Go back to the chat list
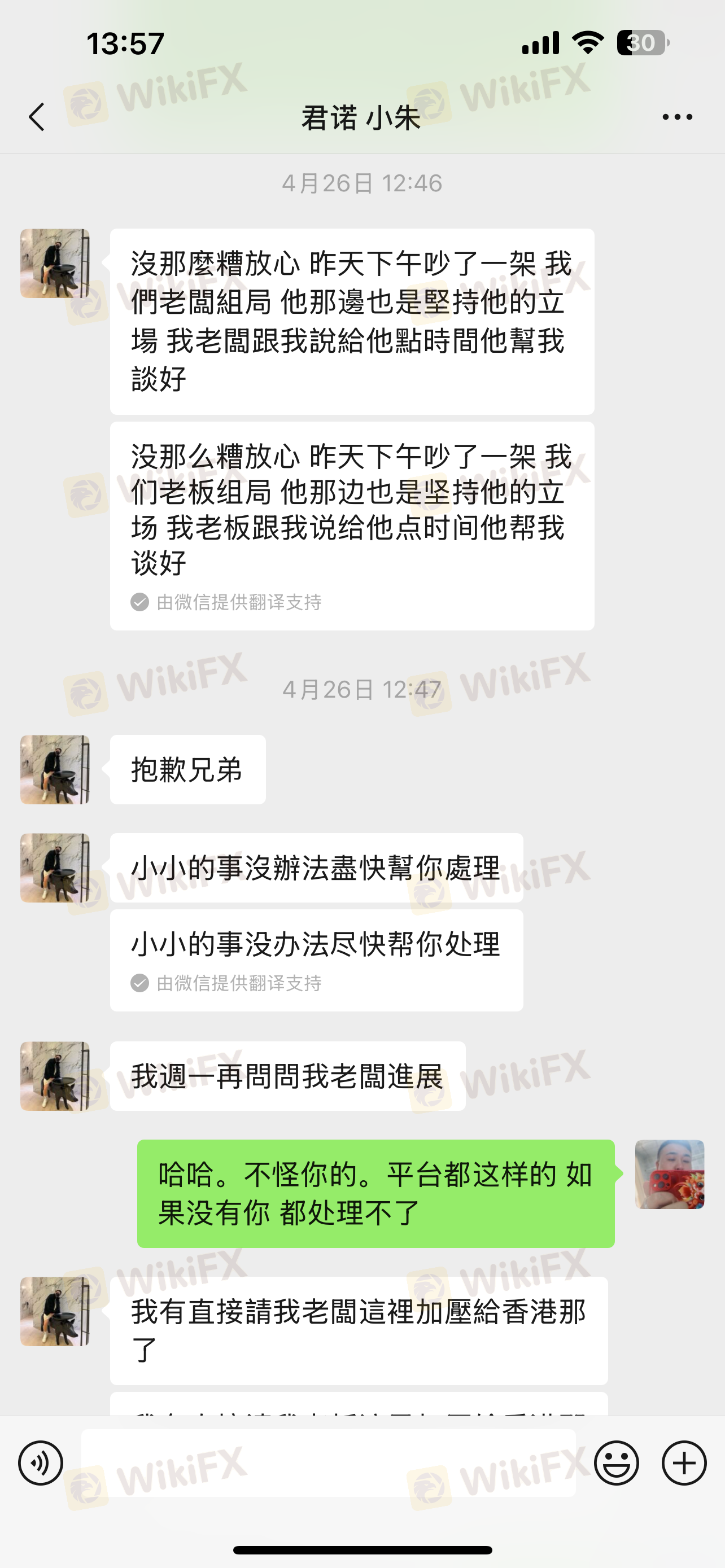 click(x=37, y=117)
